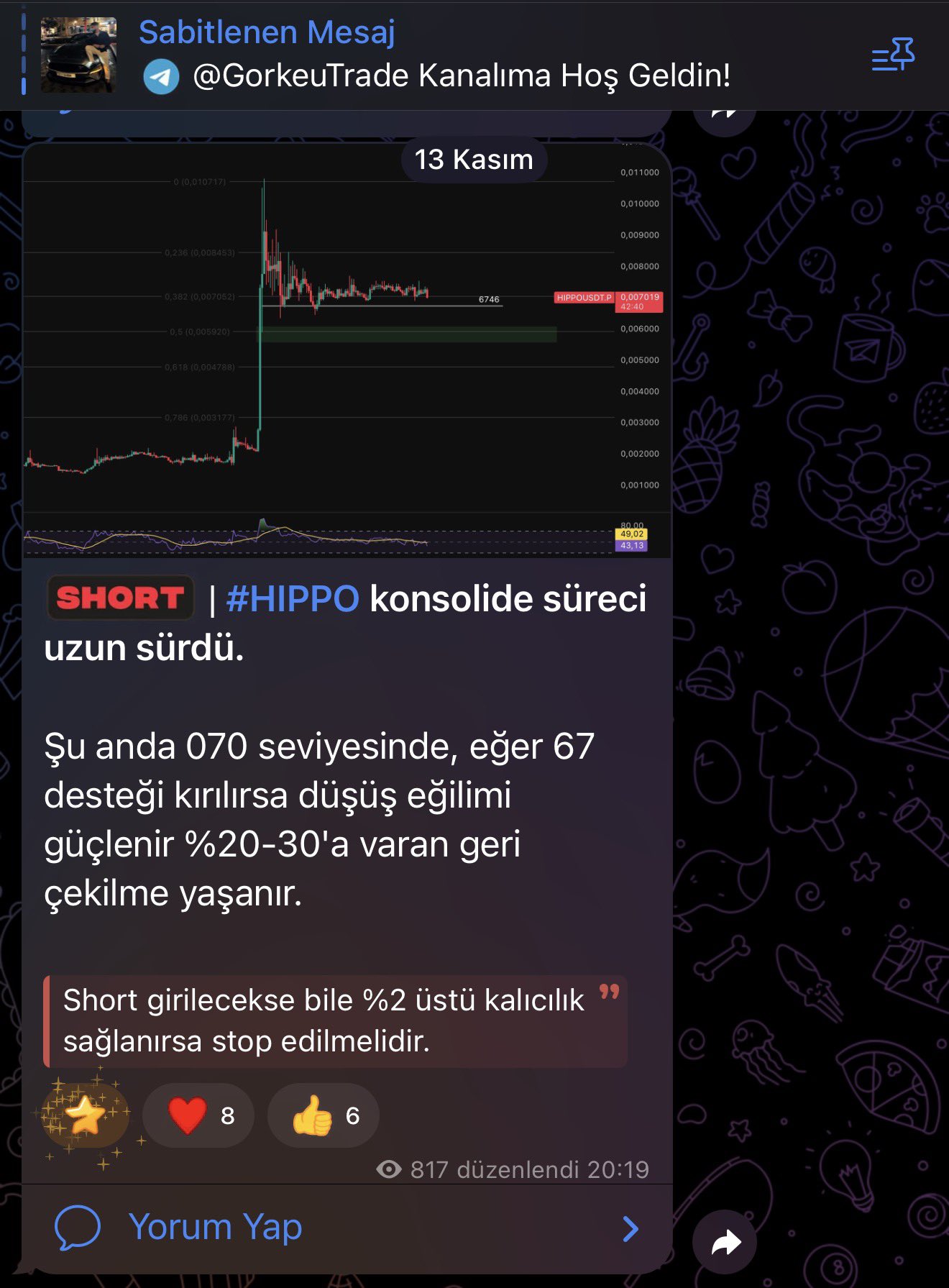Open comments with Yorum Yap
Image resolution: width=949 pixels, height=1288 pixels.
pos(215,1227)
